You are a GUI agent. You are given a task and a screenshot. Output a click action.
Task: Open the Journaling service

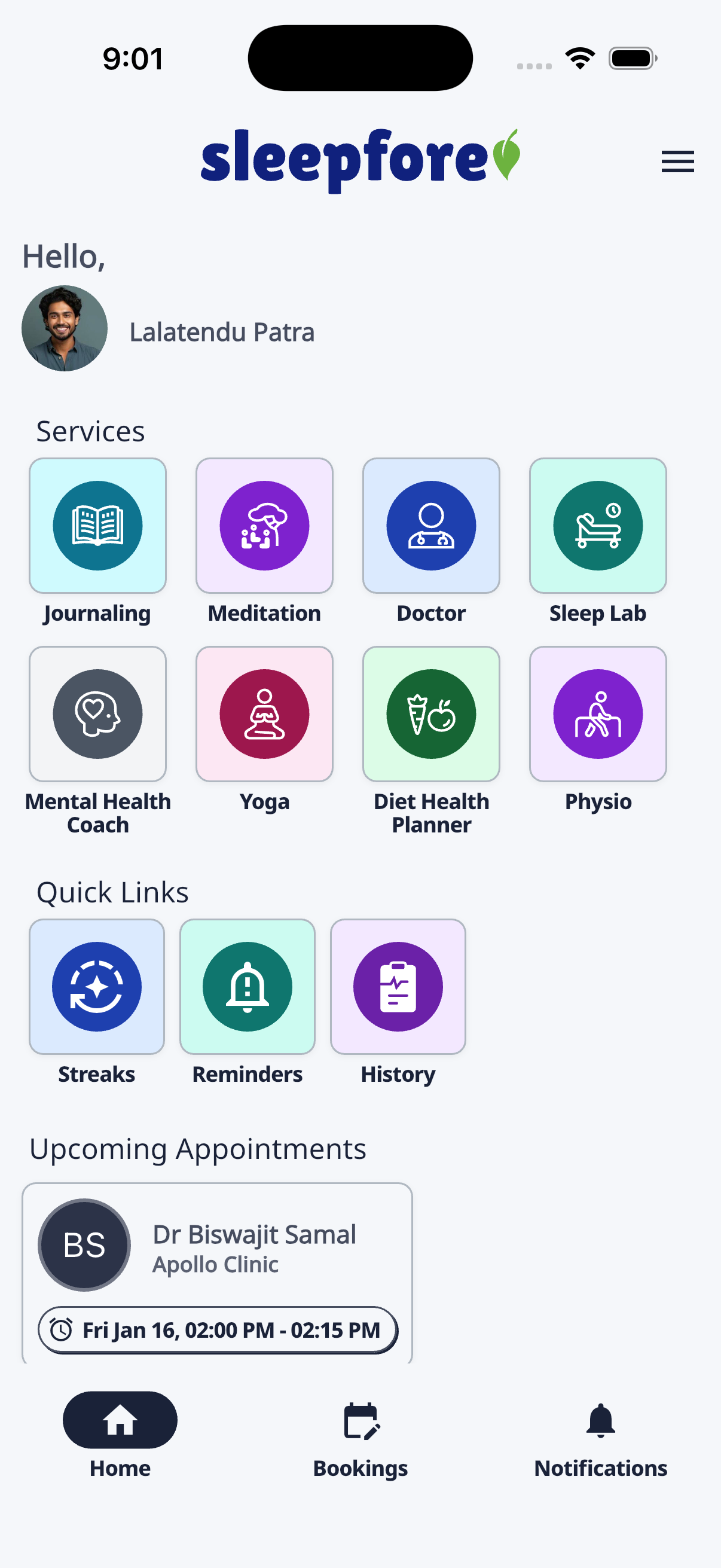tap(97, 526)
